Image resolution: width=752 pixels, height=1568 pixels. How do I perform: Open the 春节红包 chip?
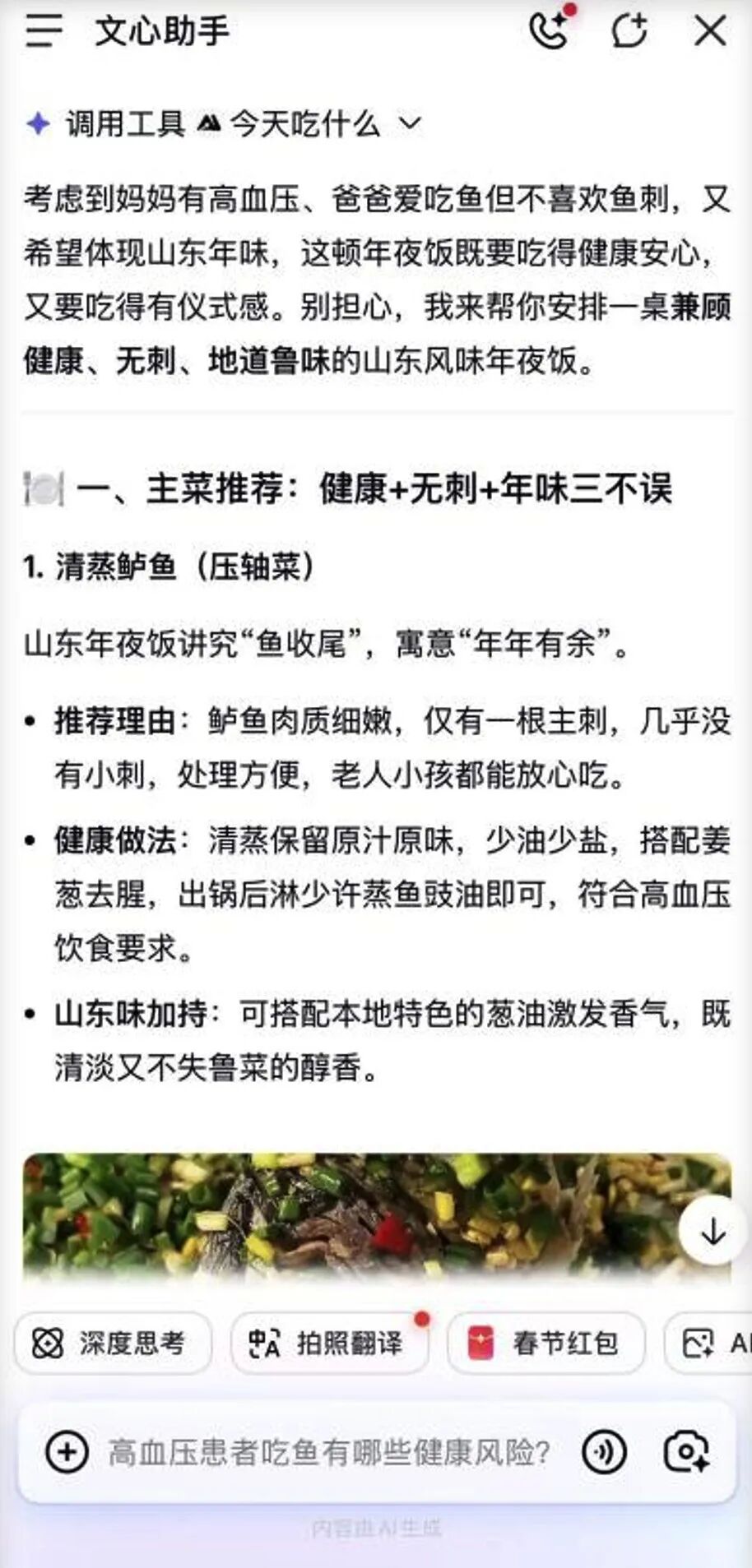[545, 1344]
